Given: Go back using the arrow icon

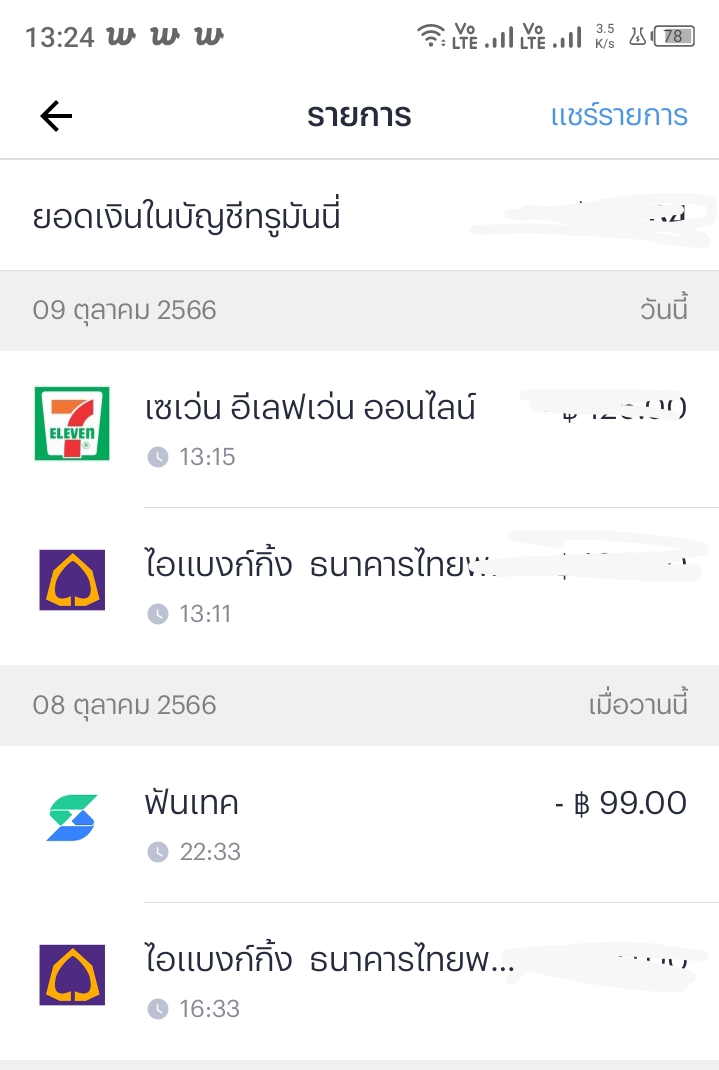Looking at the screenshot, I should [56, 116].
